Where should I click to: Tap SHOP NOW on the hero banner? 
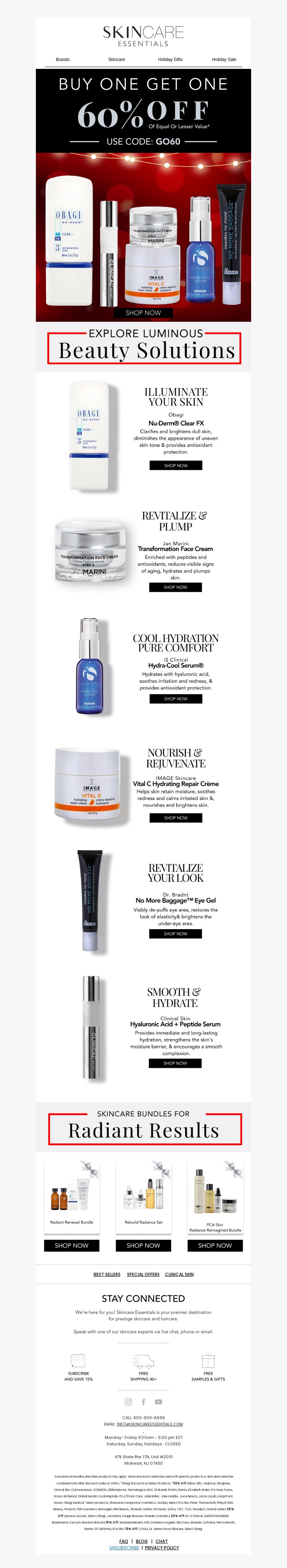click(143, 313)
